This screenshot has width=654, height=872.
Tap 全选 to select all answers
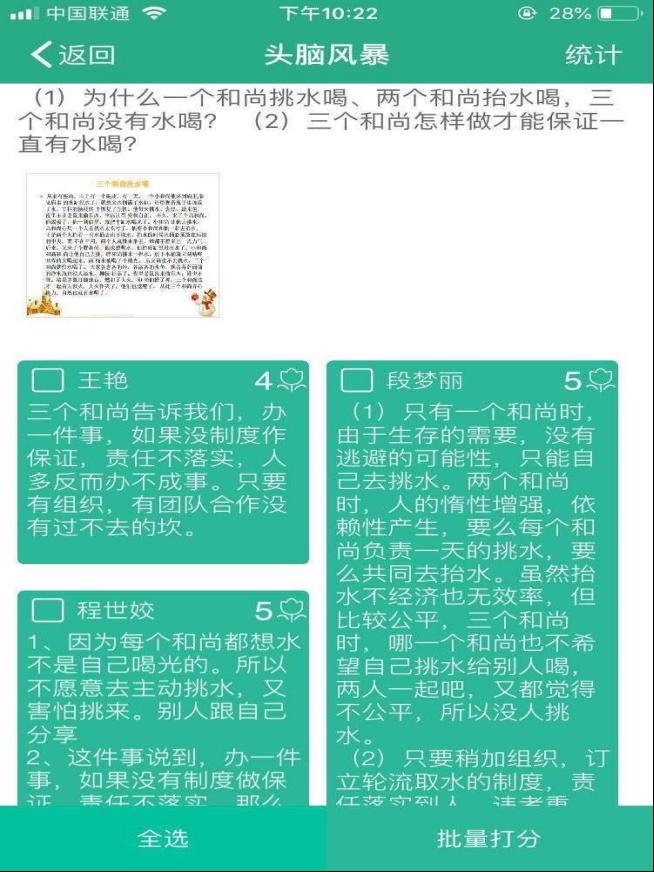pos(163,838)
